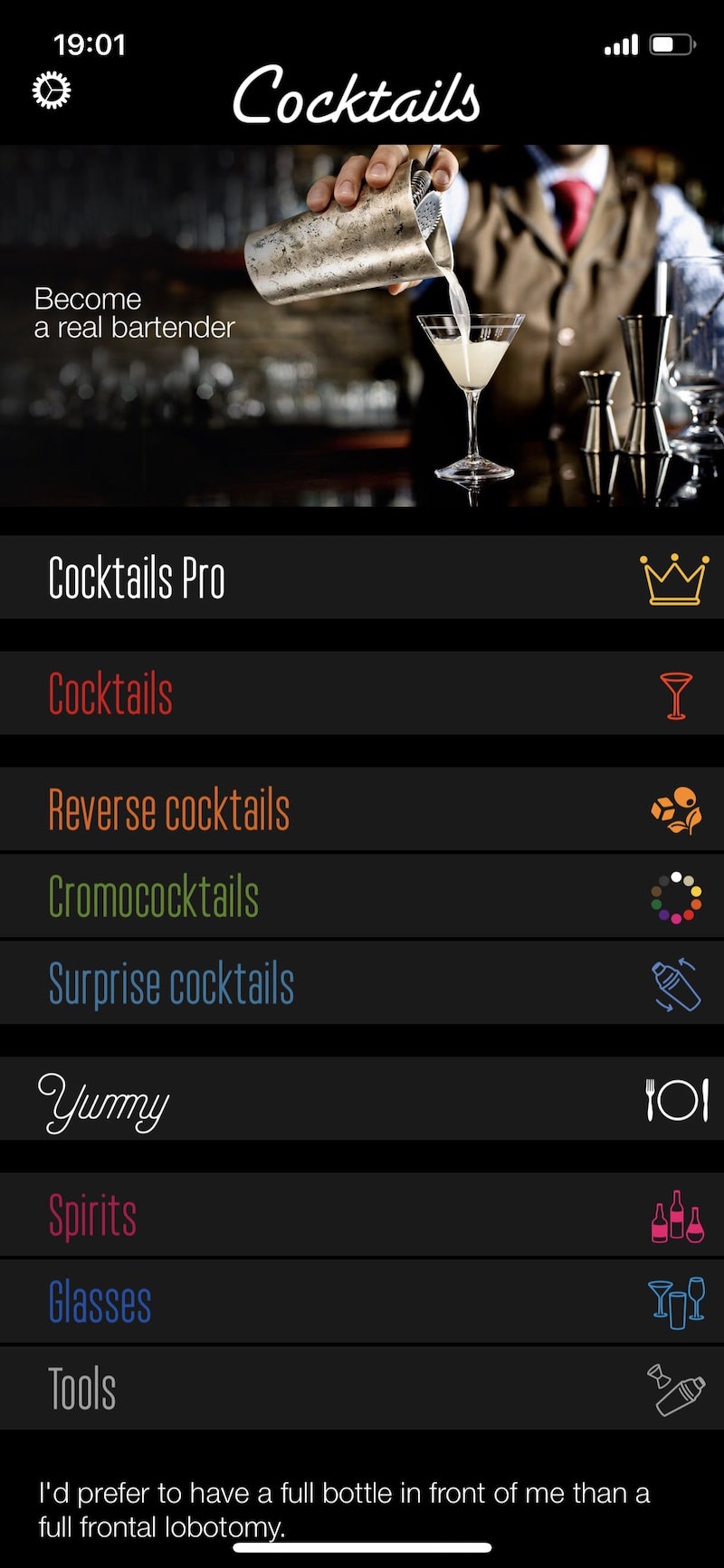The width and height of the screenshot is (724, 1568).
Task: Open the Cocktails Pro upgrade row
Action: pyautogui.click(x=362, y=578)
